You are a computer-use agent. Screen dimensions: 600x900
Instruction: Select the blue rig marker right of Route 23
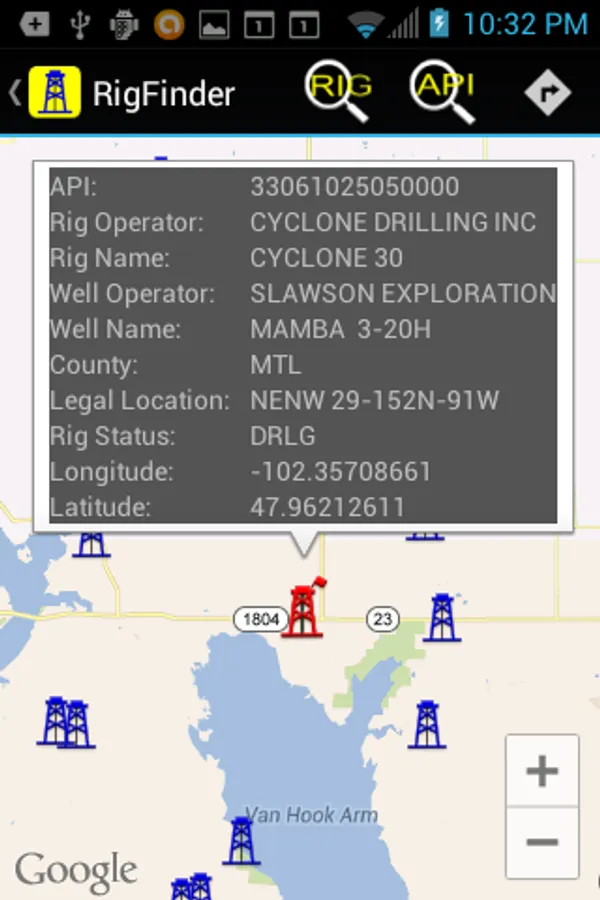coord(442,618)
